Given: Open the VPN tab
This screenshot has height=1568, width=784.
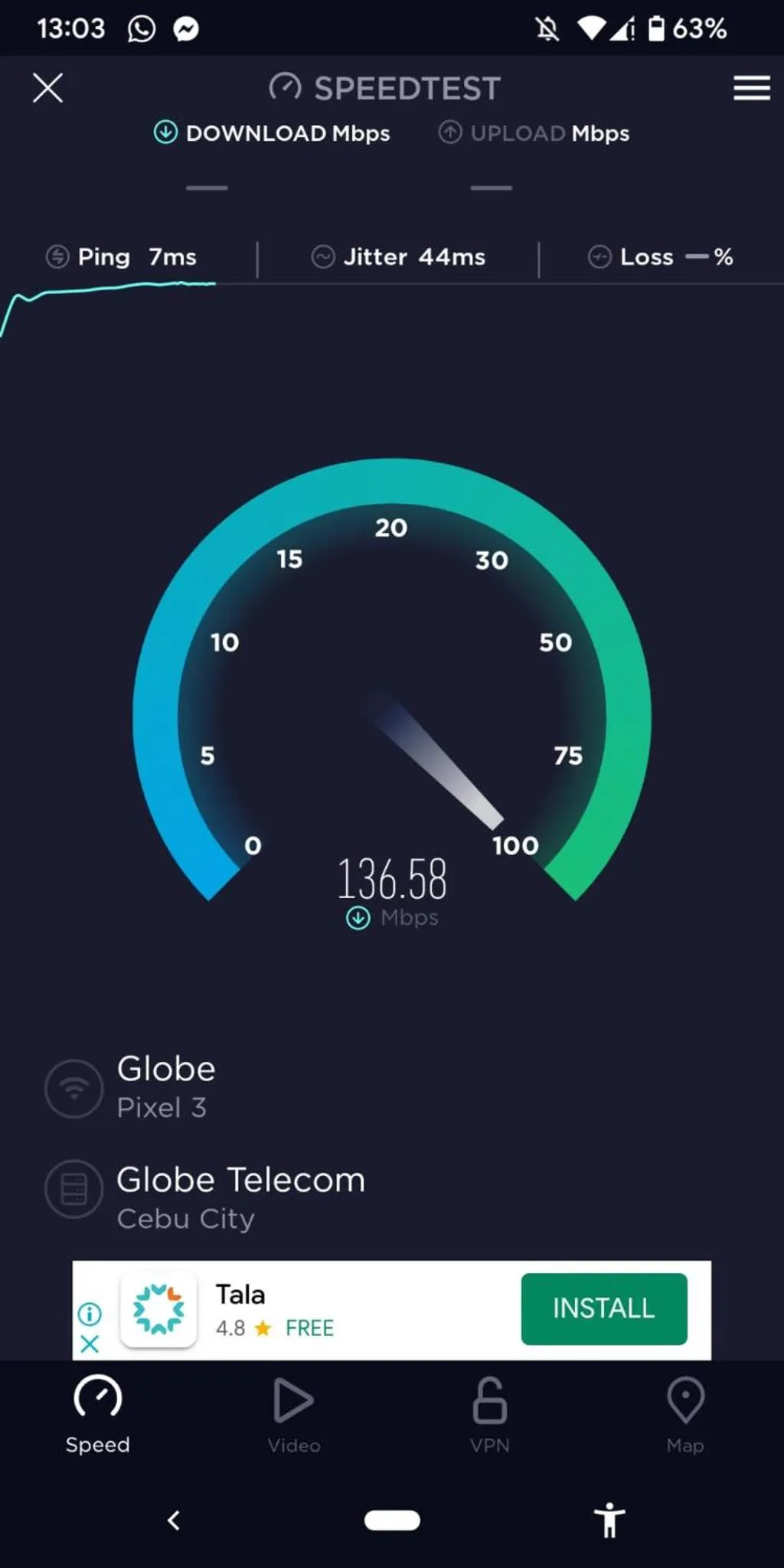Looking at the screenshot, I should pos(489,1415).
